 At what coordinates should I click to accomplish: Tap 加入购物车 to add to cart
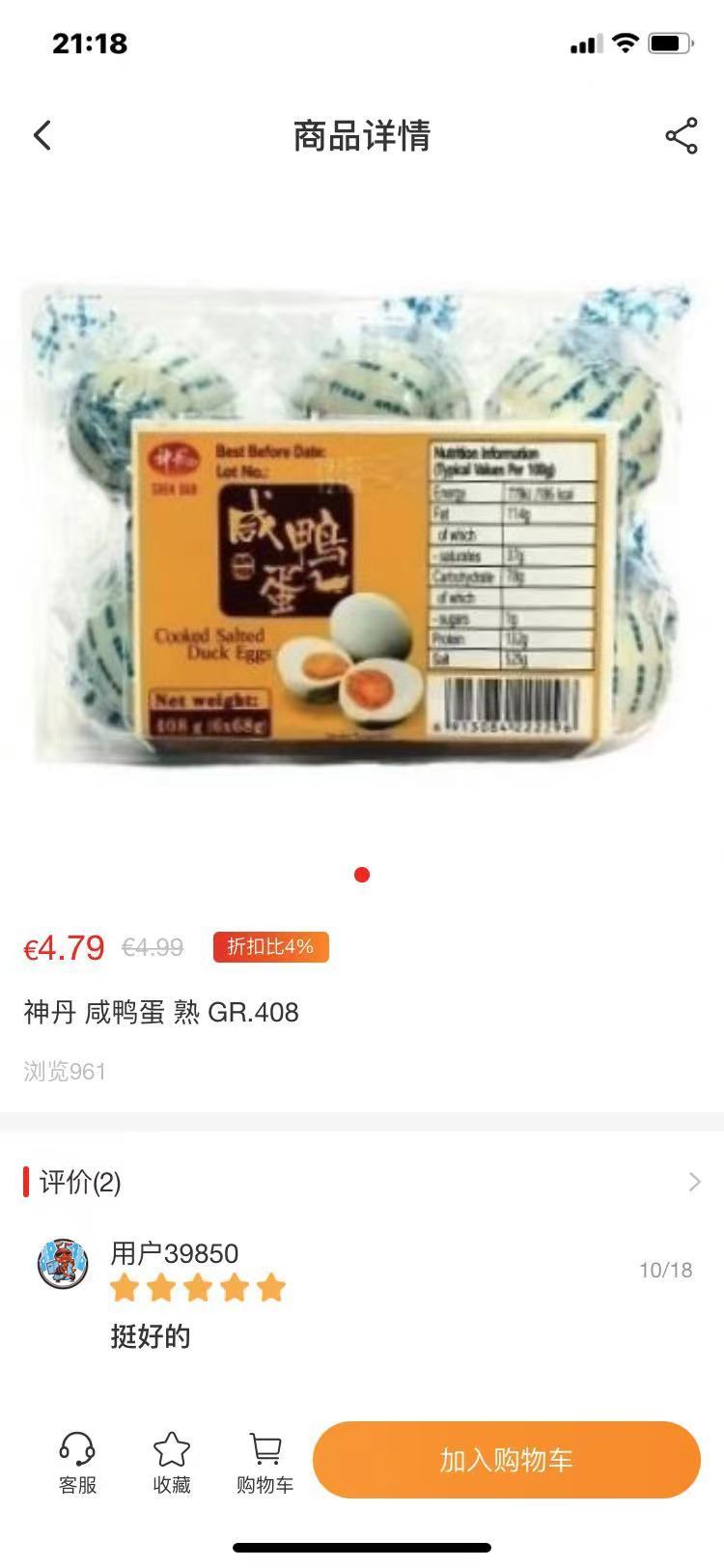coord(507,1460)
